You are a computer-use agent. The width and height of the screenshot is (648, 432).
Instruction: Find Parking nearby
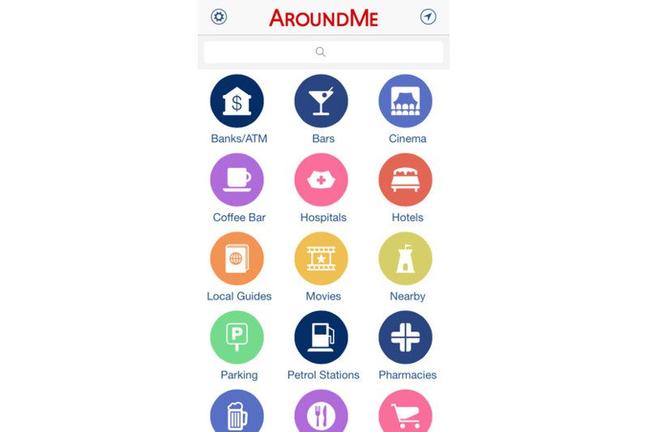[x=238, y=338]
